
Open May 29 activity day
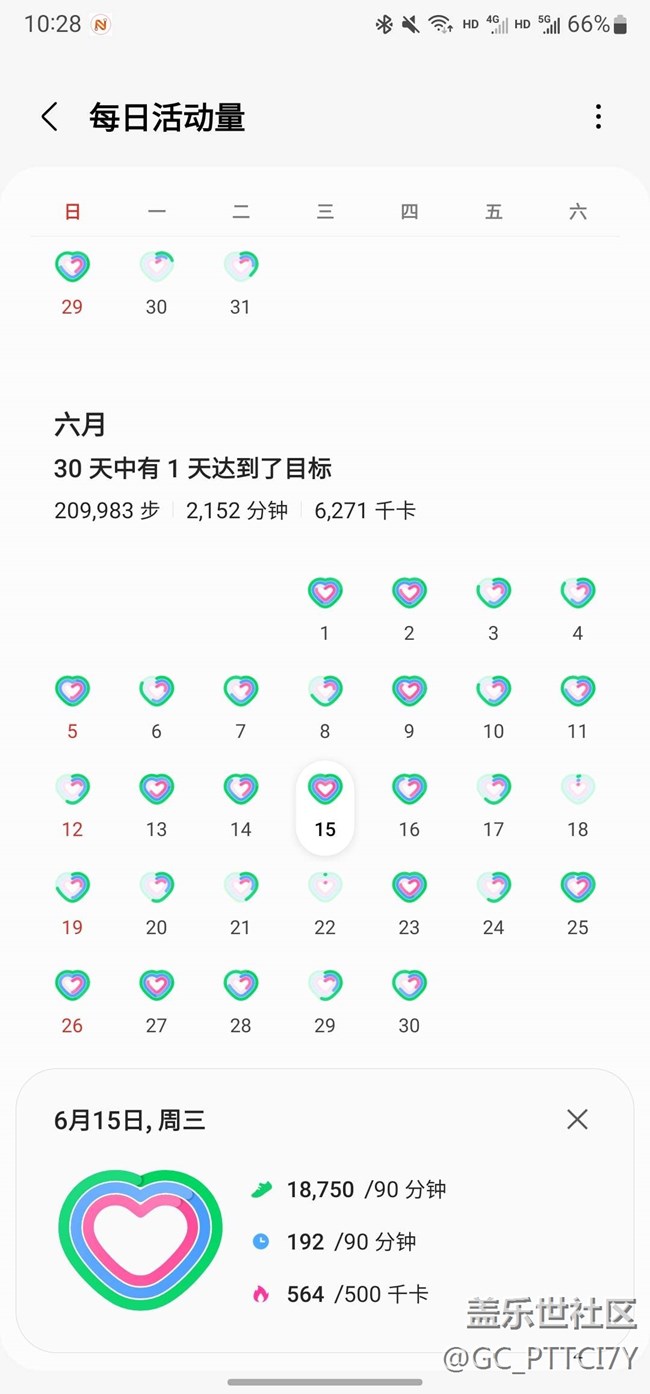pos(72,281)
